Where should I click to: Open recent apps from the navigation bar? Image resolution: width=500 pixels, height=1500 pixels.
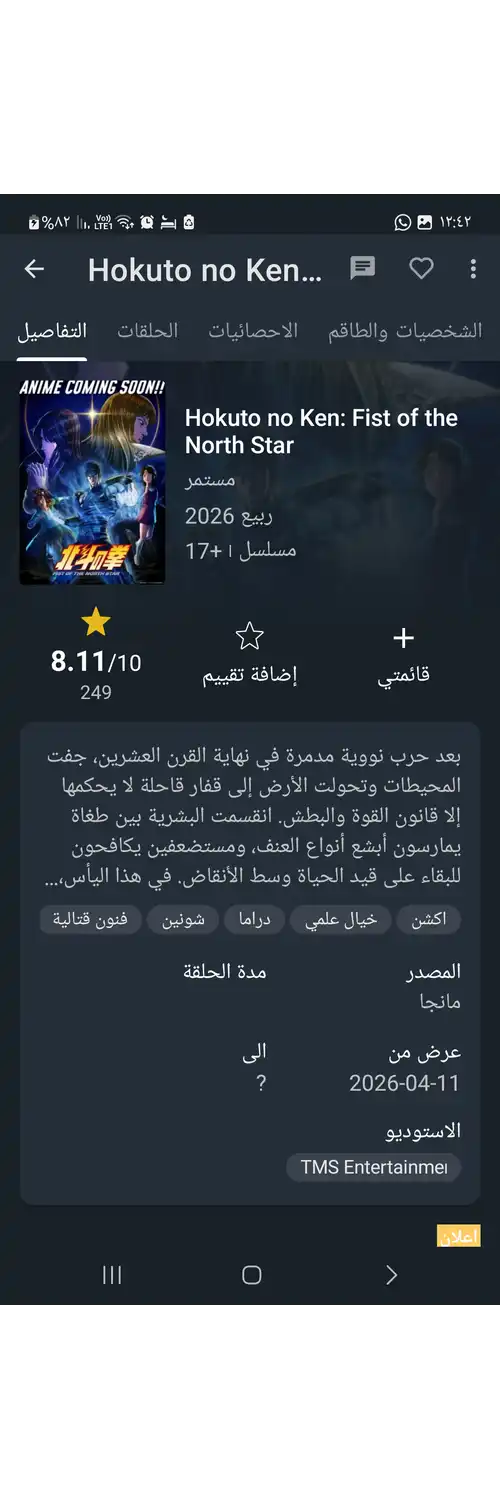[112, 1274]
